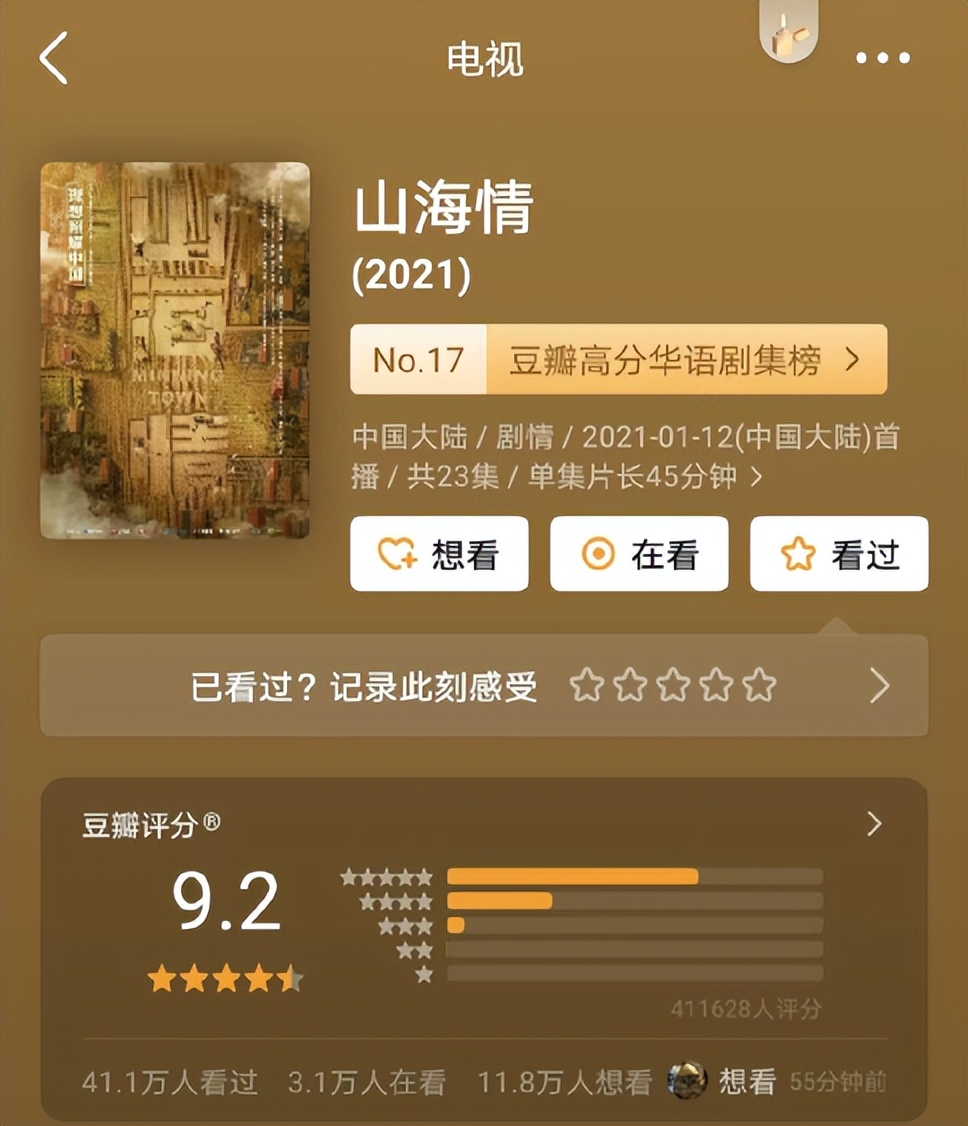Viewport: 968px width, 1126px height.
Task: Switch to the 电视 section header
Action: (484, 60)
